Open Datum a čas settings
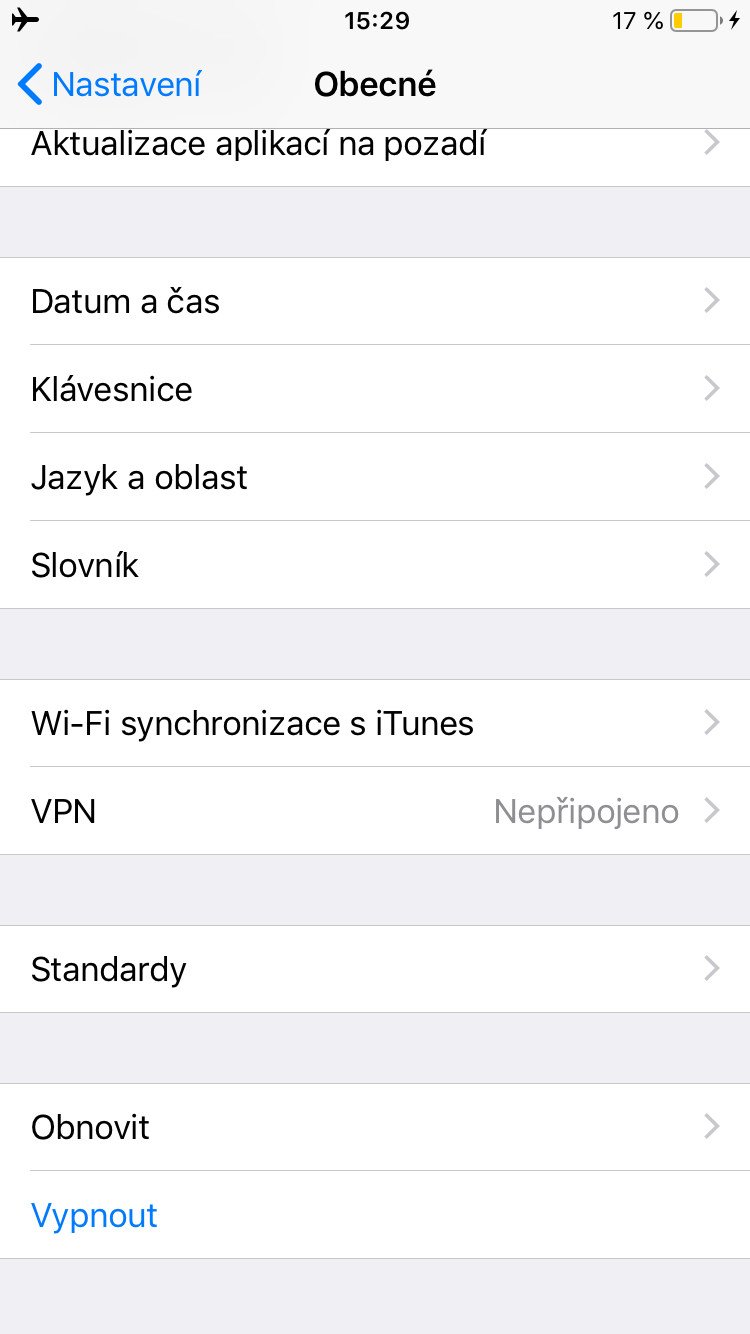 point(375,301)
